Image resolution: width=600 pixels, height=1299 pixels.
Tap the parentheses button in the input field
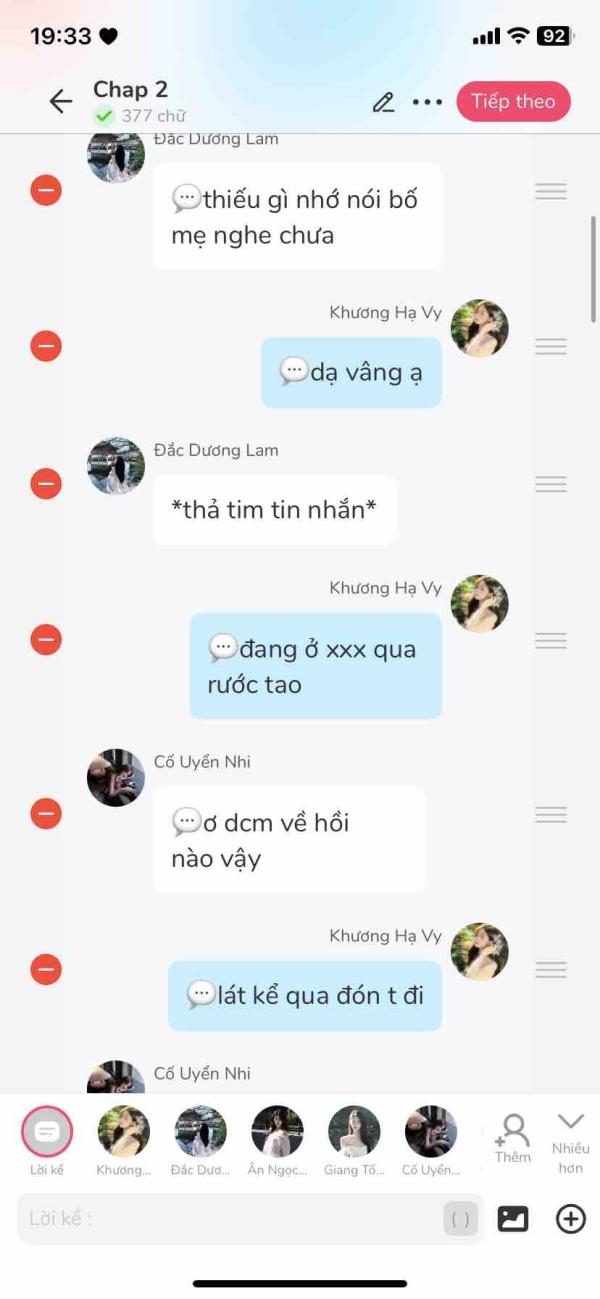coord(461,1219)
